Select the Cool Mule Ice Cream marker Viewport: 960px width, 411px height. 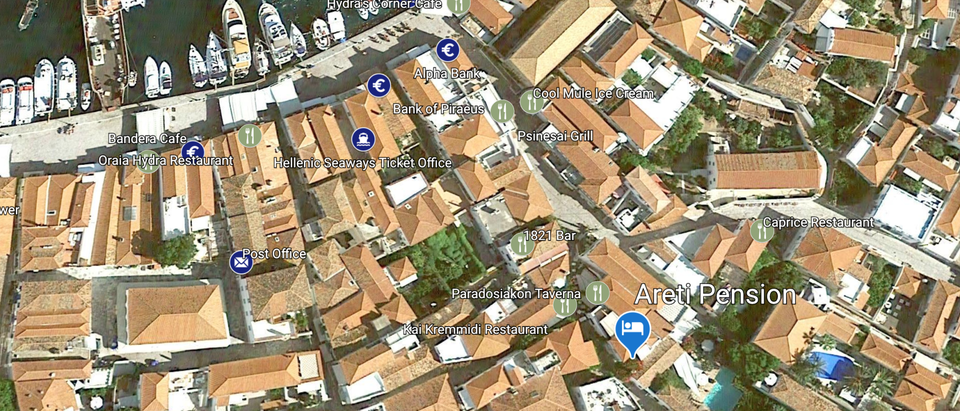[x=532, y=101]
